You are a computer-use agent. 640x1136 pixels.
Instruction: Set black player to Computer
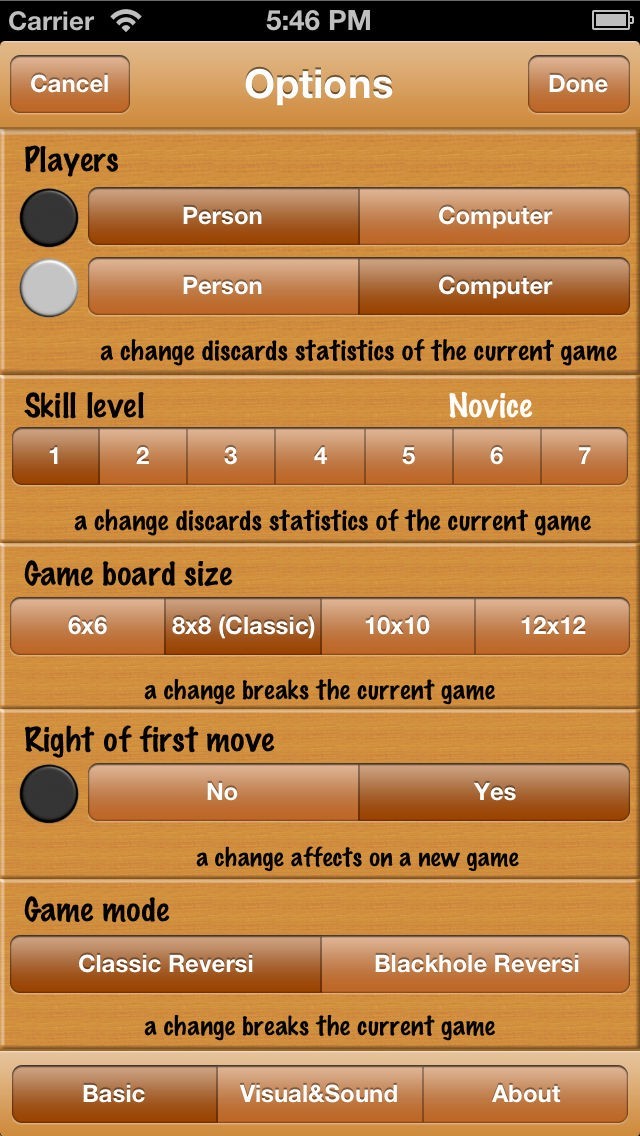[x=494, y=216]
